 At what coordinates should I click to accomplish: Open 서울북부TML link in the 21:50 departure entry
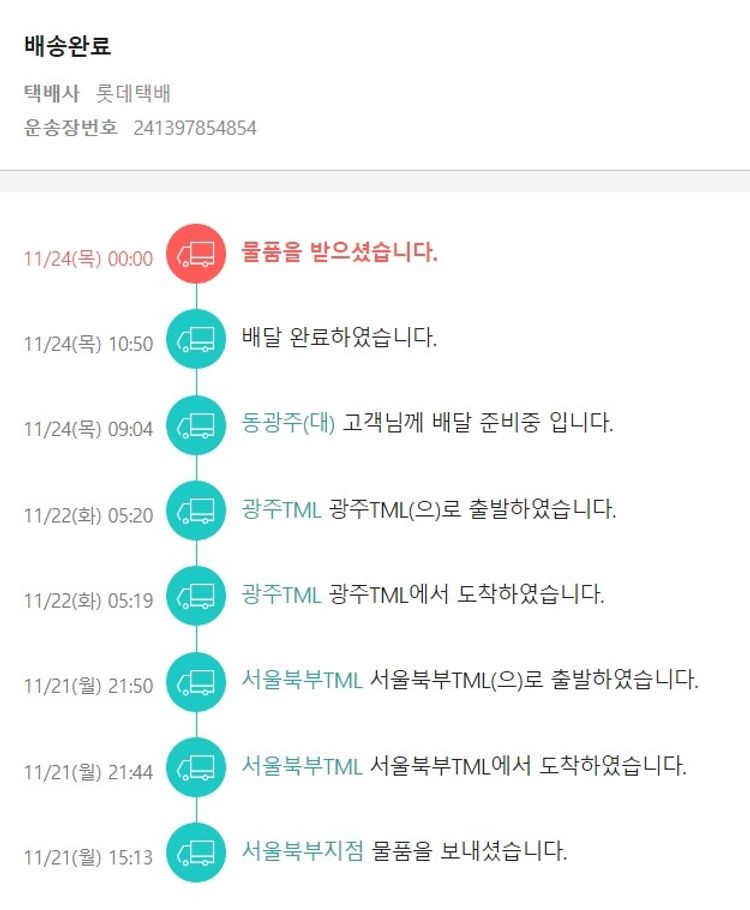pyautogui.click(x=301, y=680)
